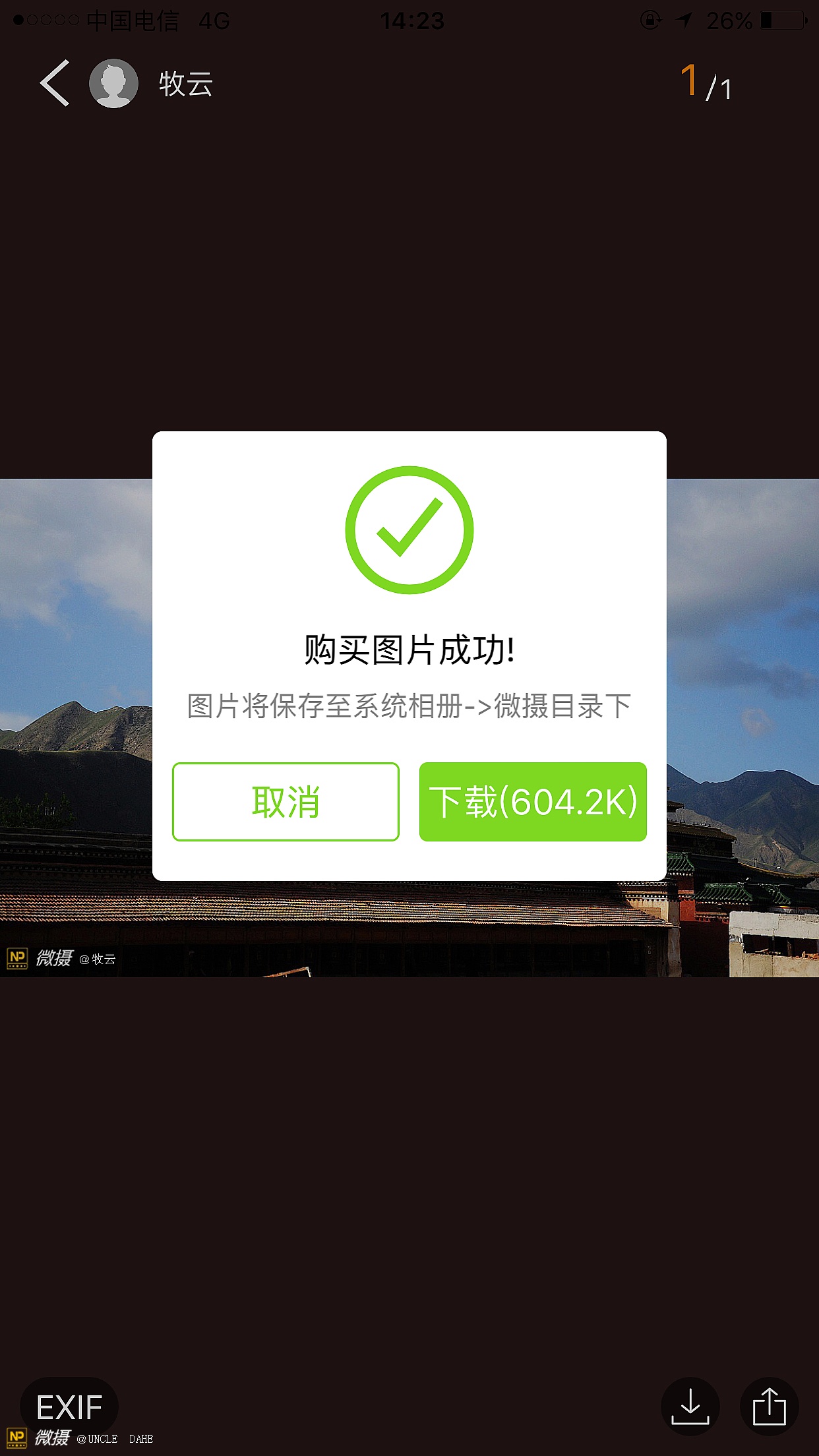Share this photo

[x=769, y=1406]
